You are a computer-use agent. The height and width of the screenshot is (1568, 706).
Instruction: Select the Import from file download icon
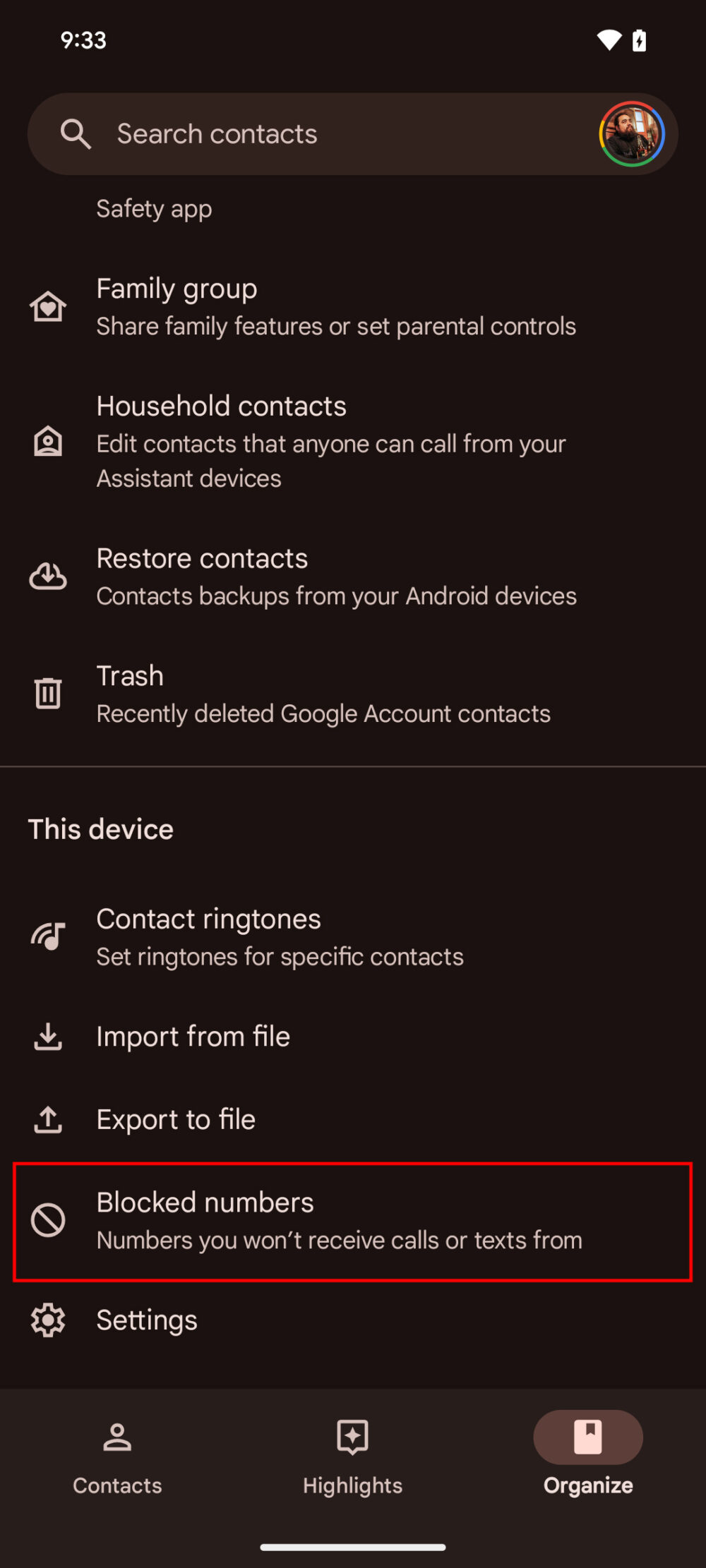(x=47, y=1037)
